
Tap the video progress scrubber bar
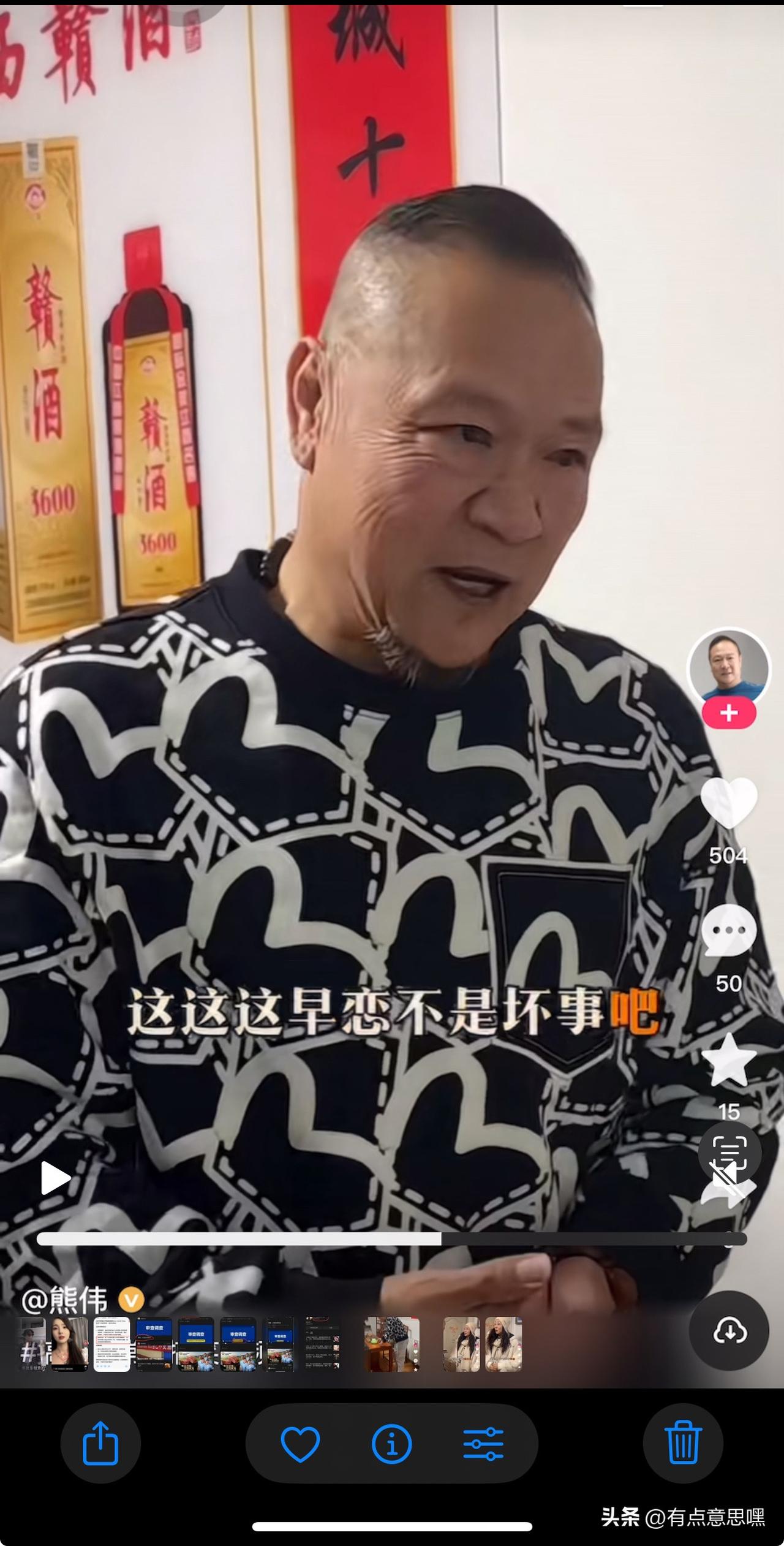[392, 1239]
